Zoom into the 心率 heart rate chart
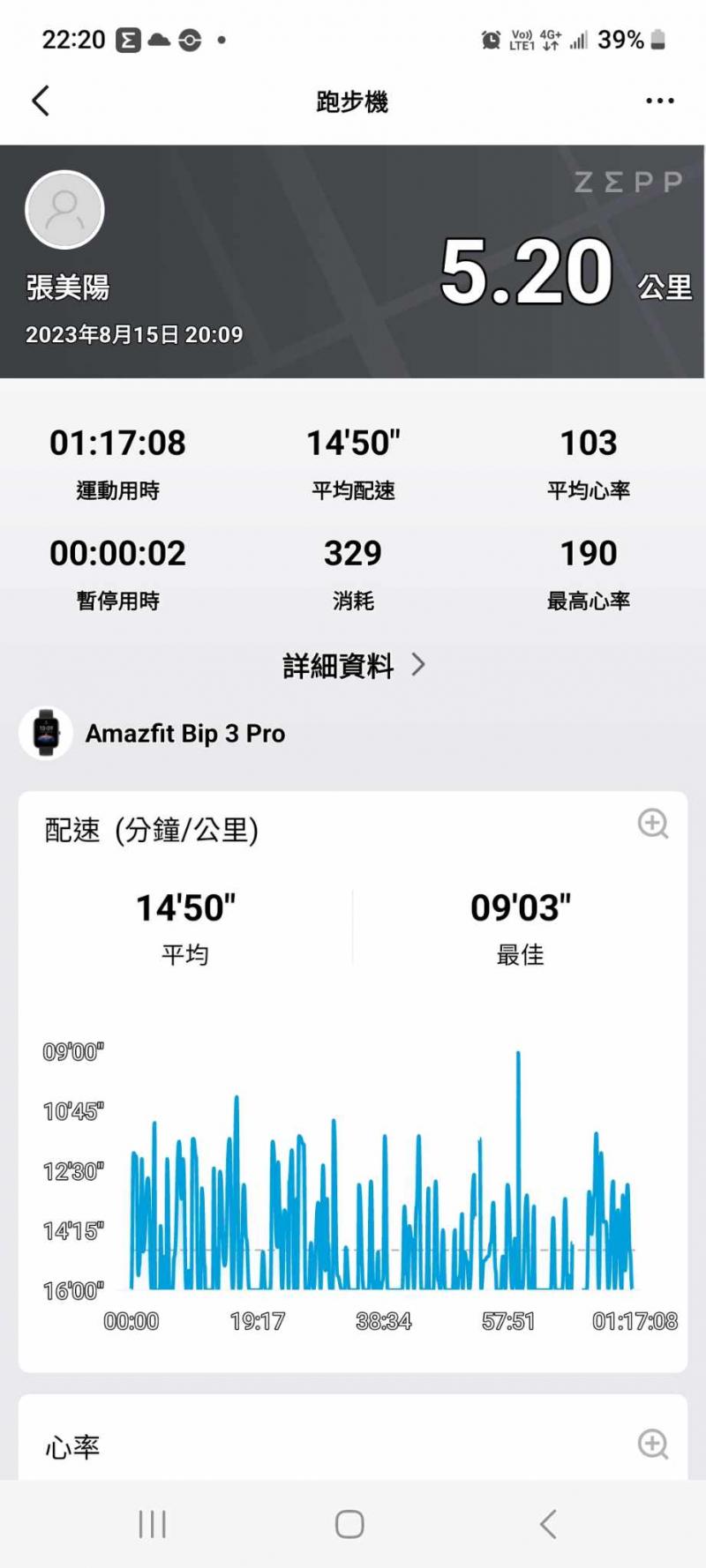 (652, 1445)
